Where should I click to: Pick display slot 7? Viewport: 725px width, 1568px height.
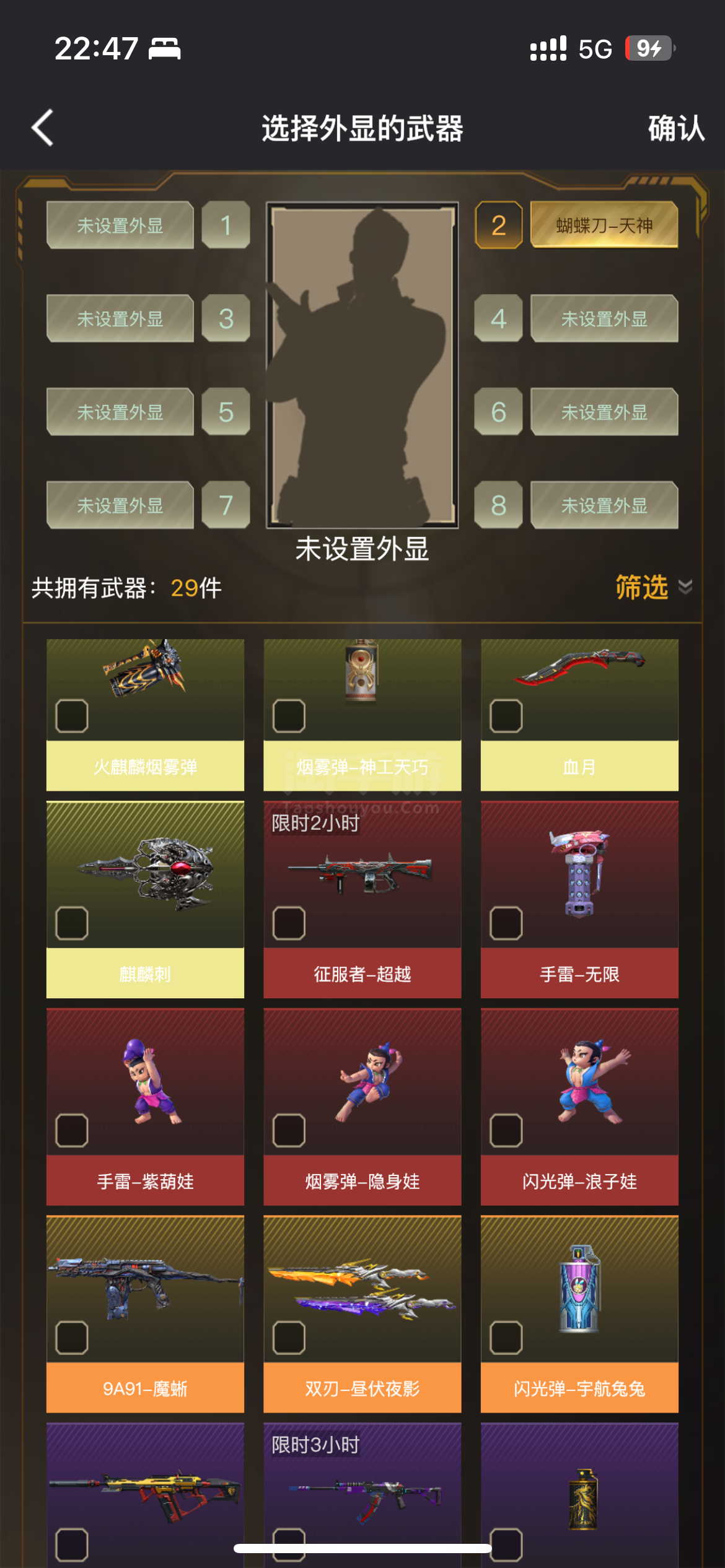(x=148, y=505)
